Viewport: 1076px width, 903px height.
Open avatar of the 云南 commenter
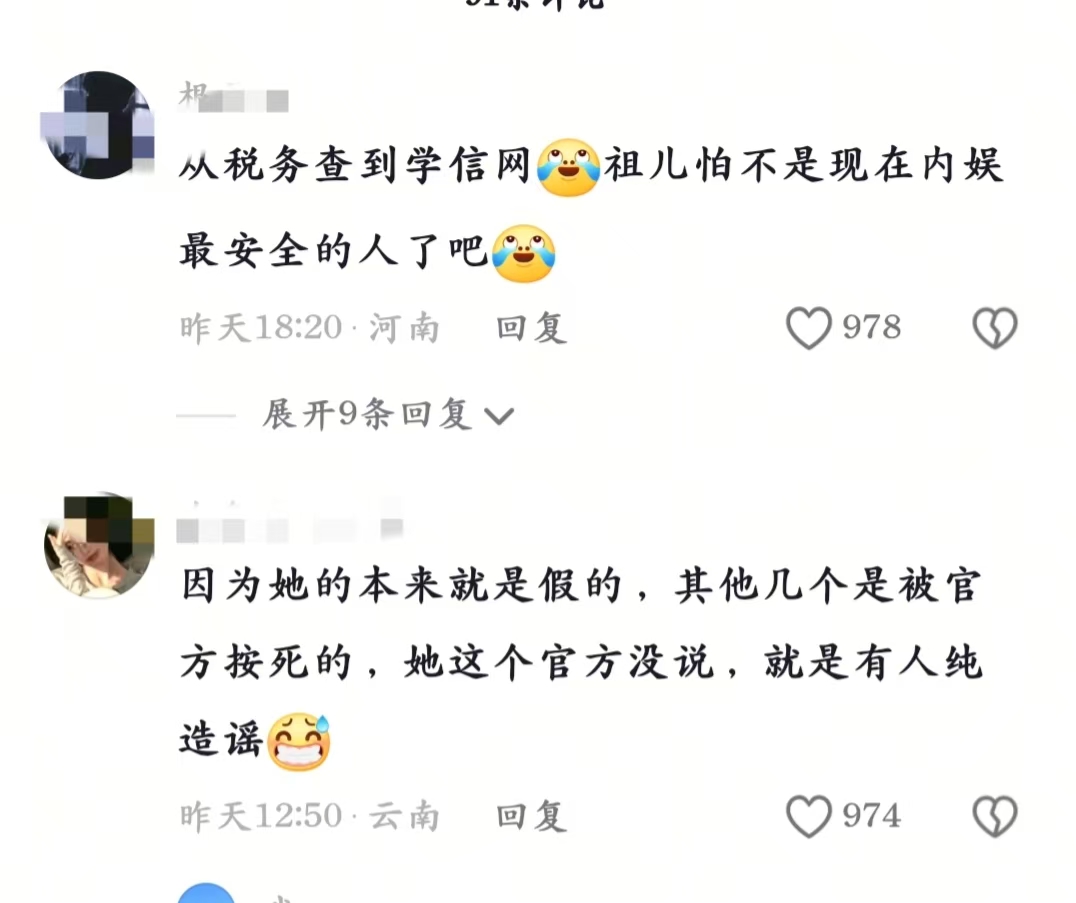[x=98, y=546]
